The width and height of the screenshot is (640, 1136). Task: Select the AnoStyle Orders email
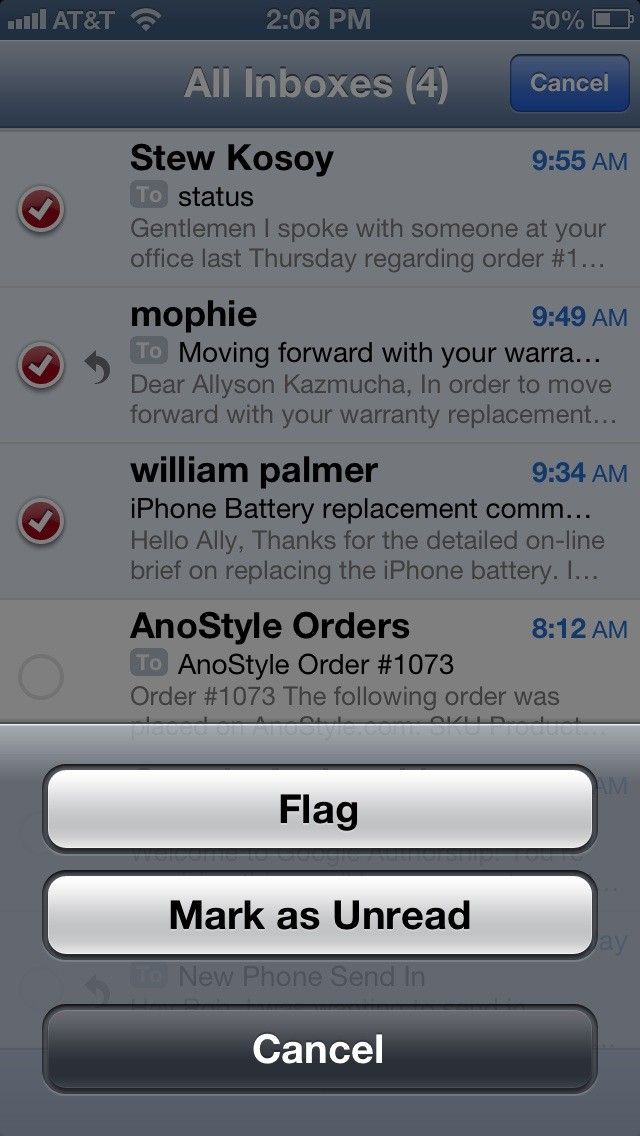point(41,678)
